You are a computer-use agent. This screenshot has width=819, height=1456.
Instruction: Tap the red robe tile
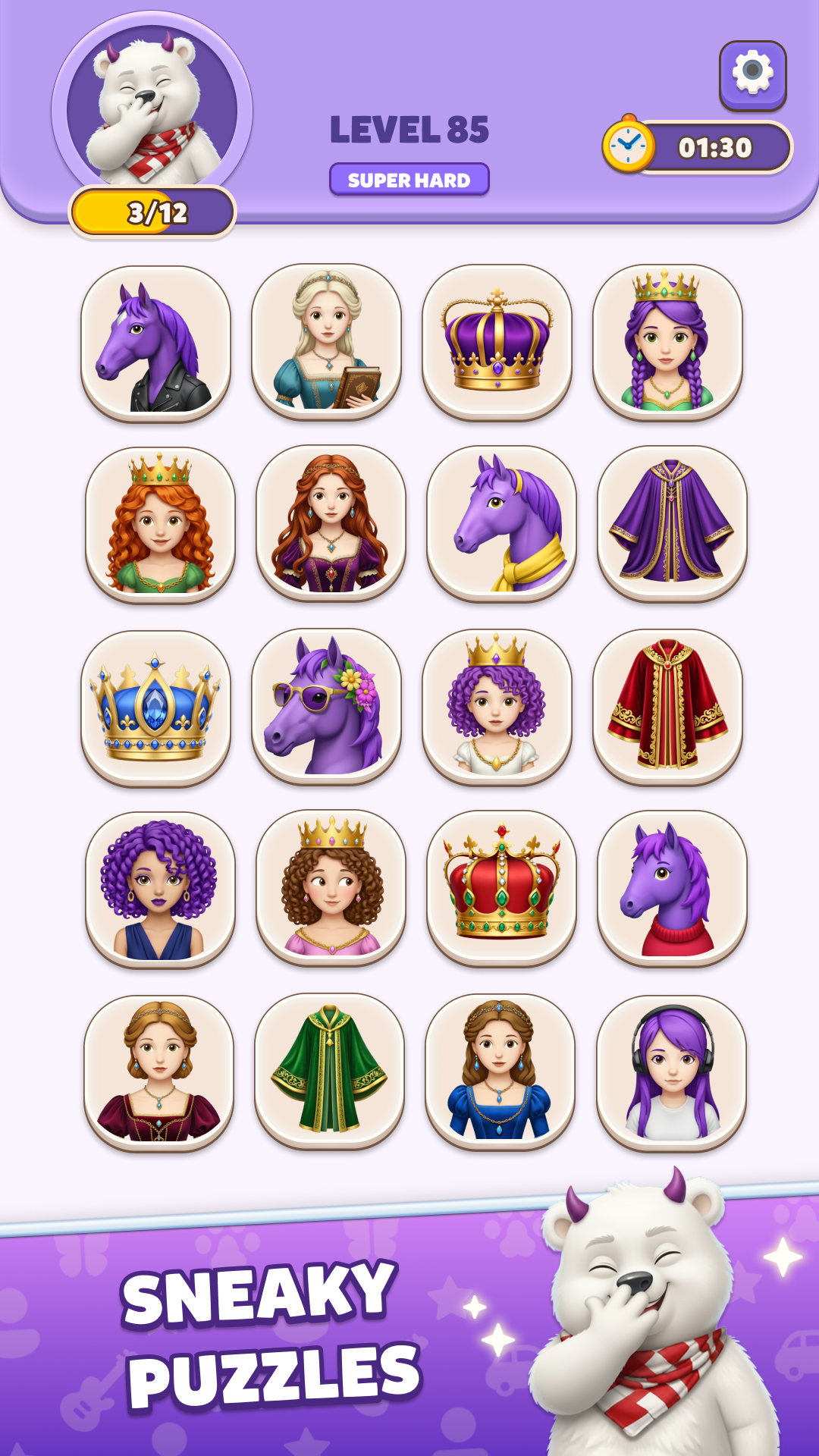667,707
